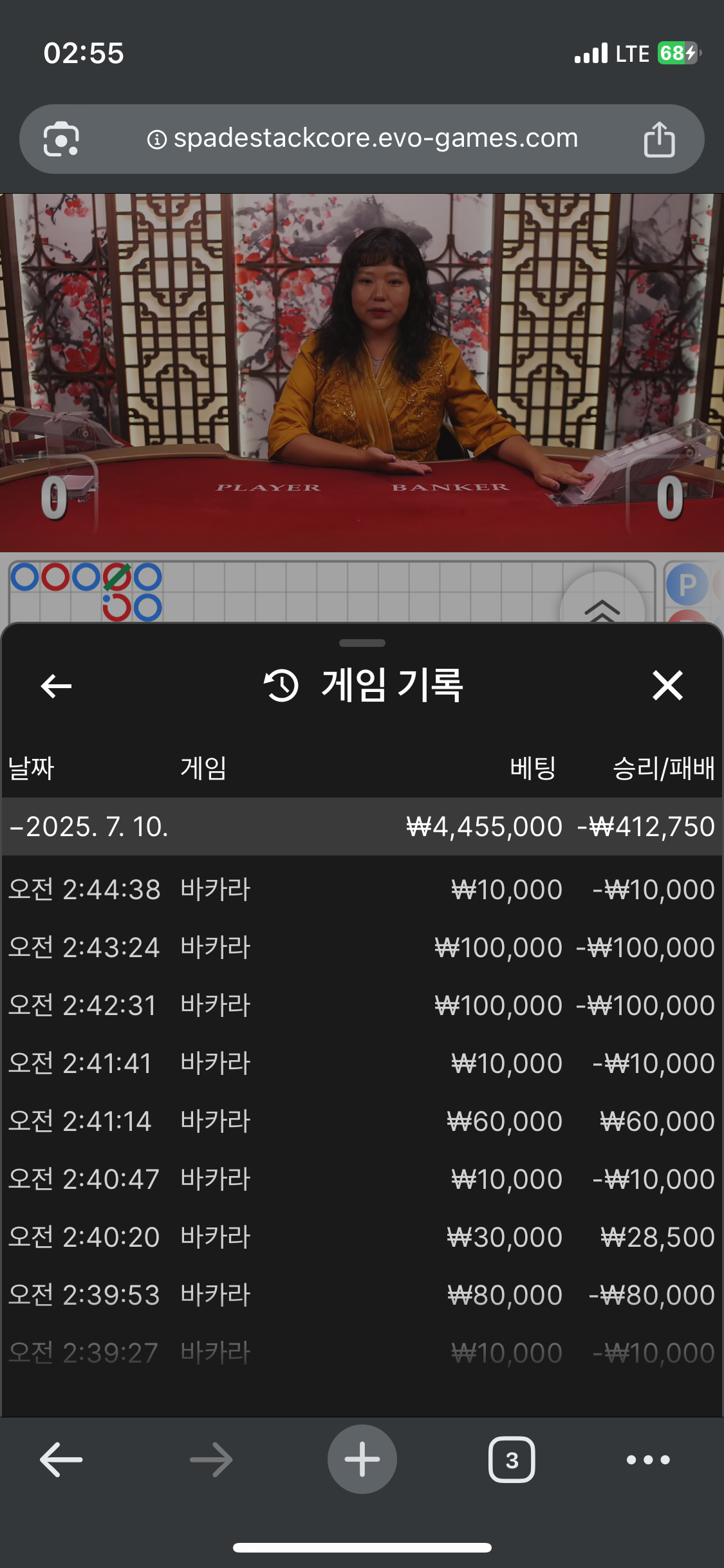Open the browser's three-dot menu
Screen dimensions: 724x1568
[648, 1459]
